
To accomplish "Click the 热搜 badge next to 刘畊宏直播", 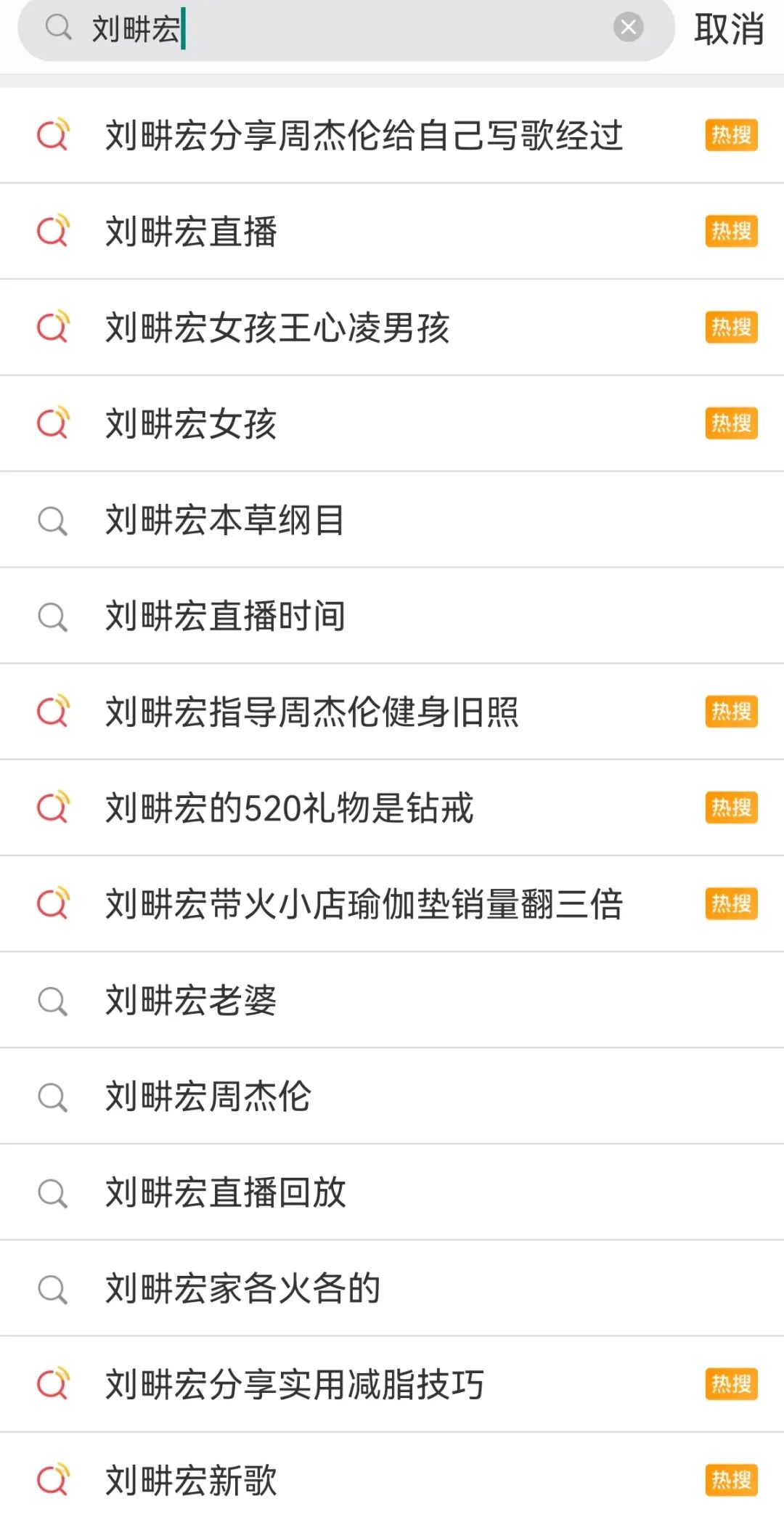I will pos(730,231).
